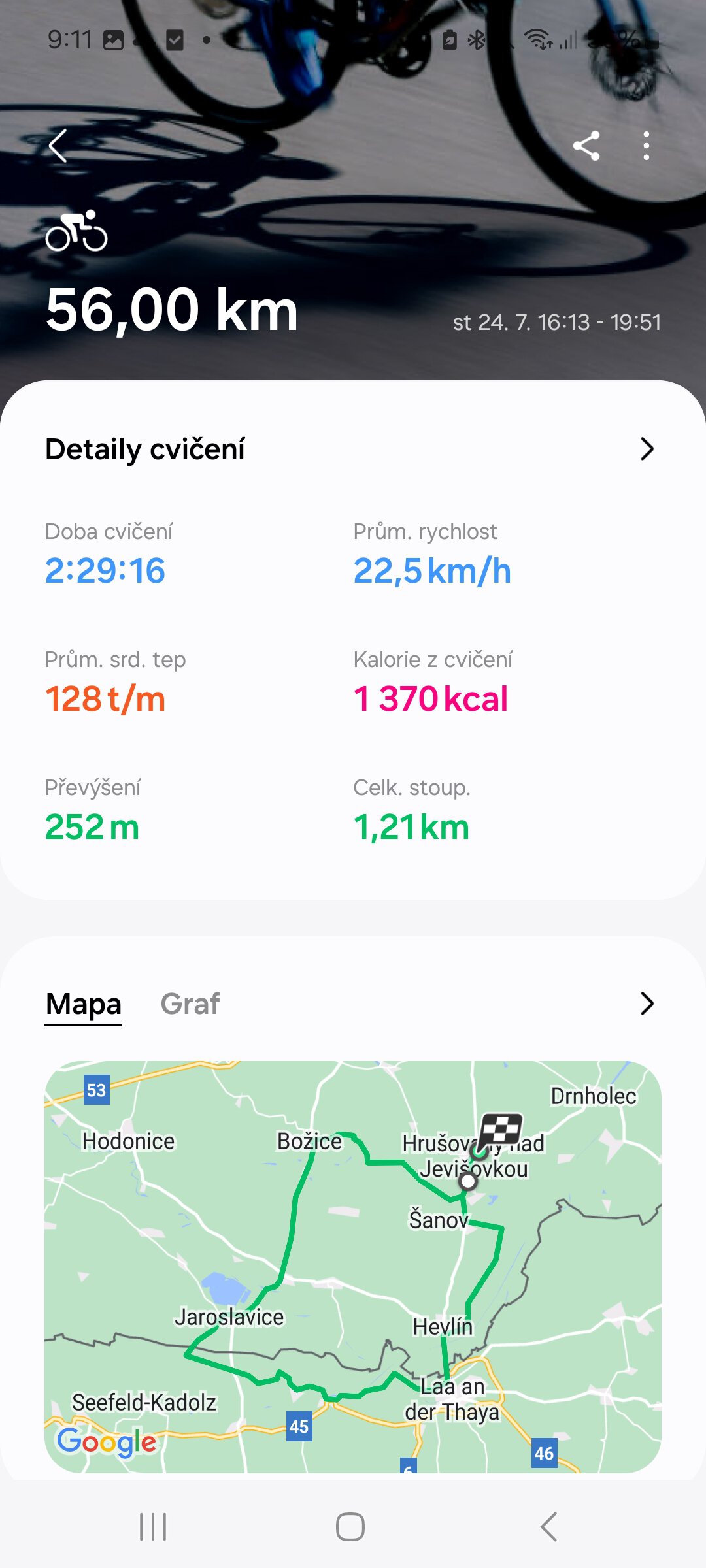Image resolution: width=706 pixels, height=1568 pixels.
Task: Open Detaily cvičení details
Action: coord(647,449)
